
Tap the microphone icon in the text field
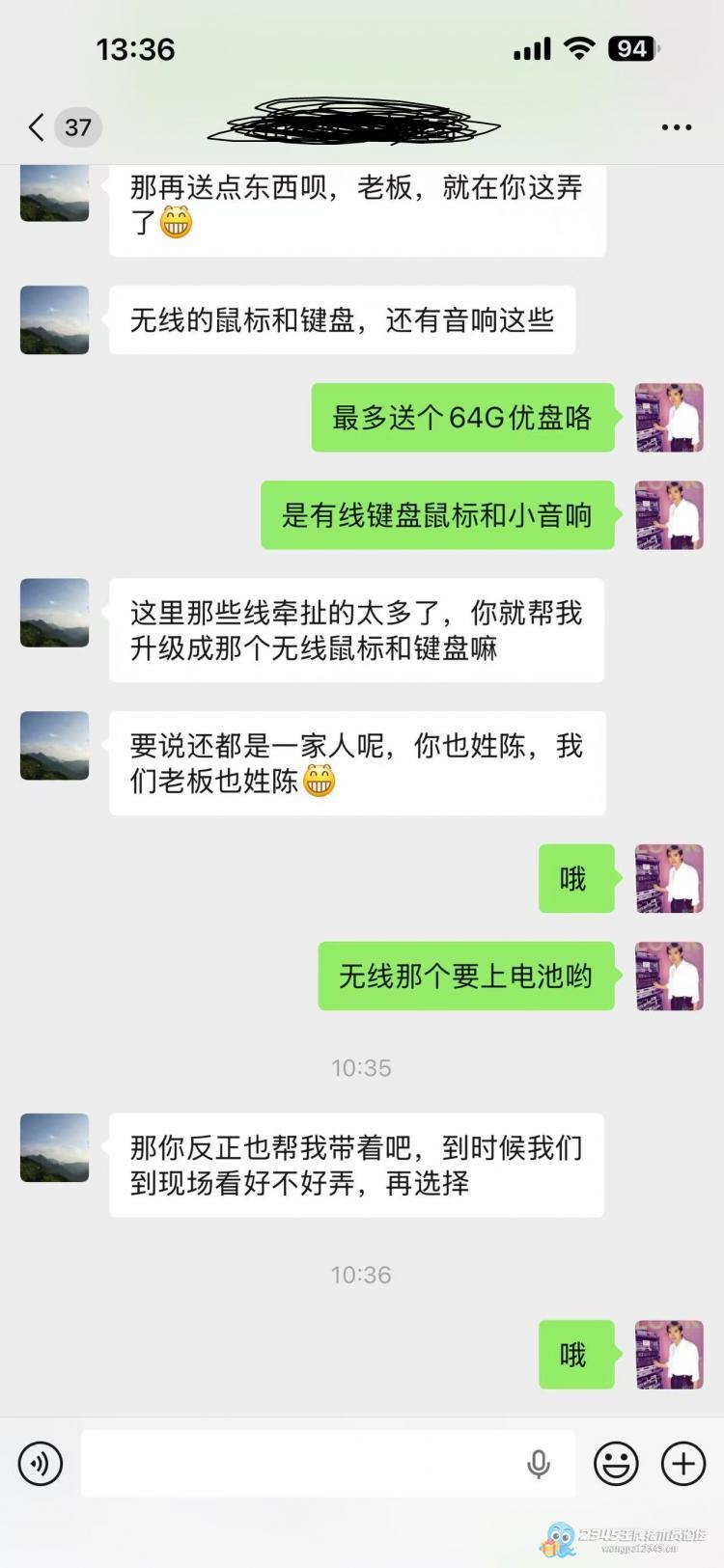click(x=539, y=1464)
